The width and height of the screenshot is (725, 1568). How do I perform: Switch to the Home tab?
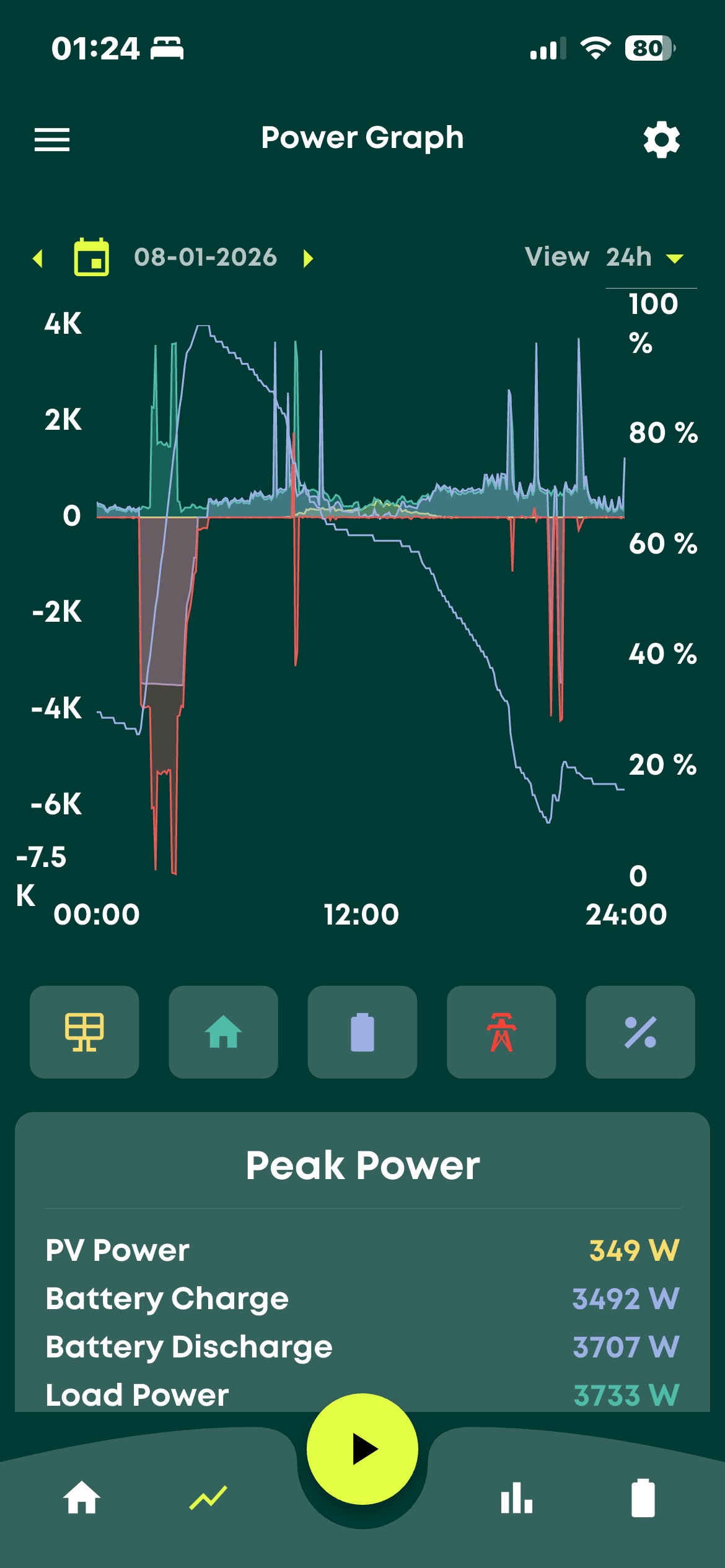click(x=82, y=1499)
